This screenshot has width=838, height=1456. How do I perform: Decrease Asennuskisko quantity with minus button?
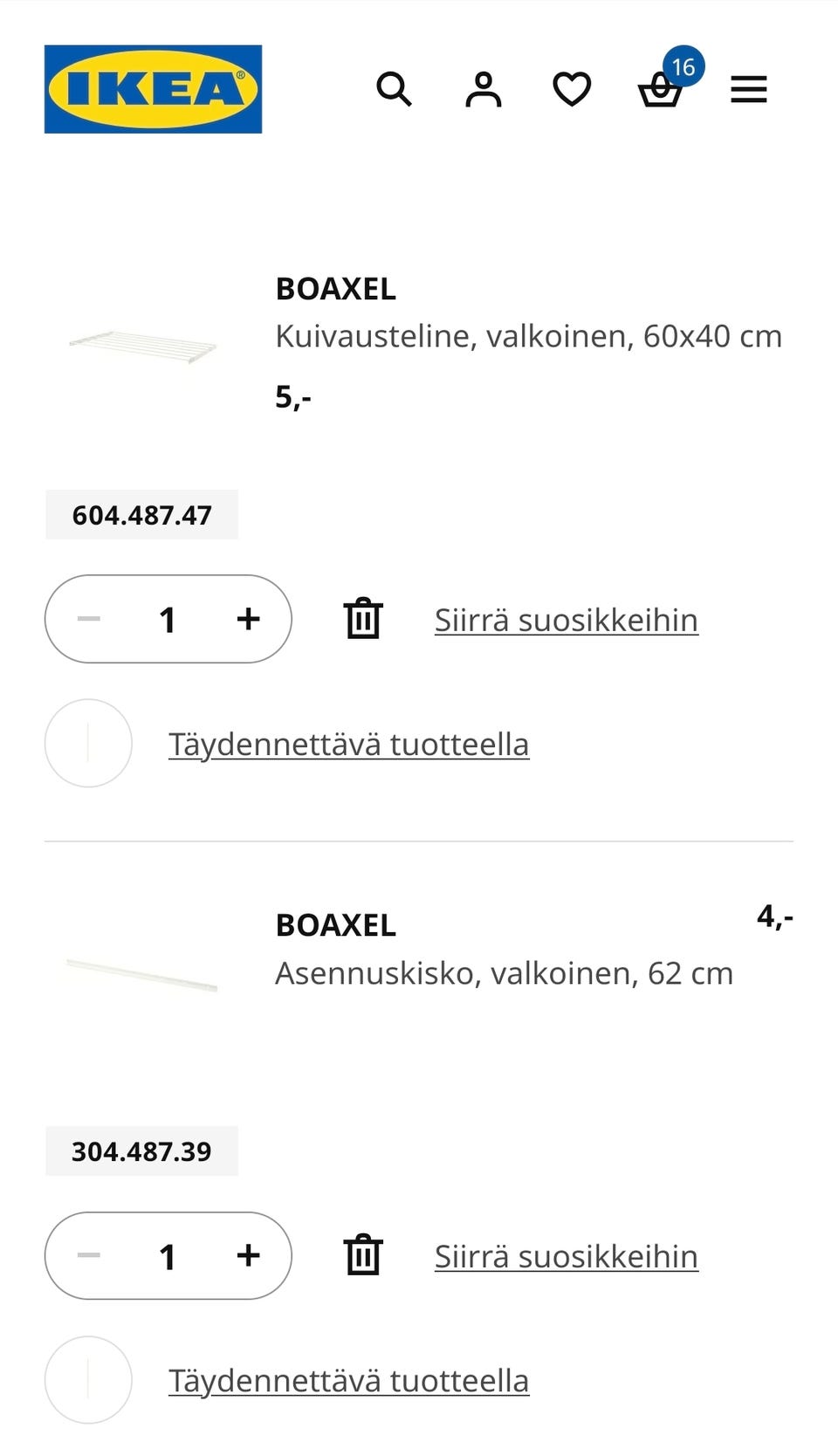point(87,1256)
